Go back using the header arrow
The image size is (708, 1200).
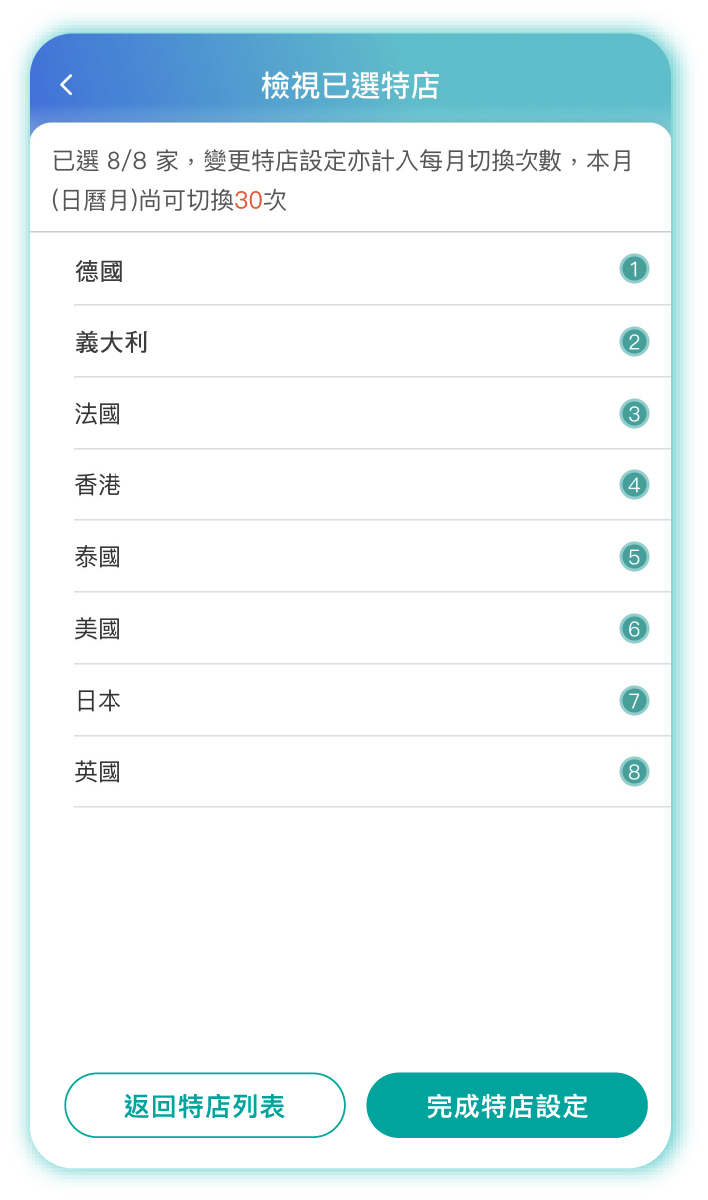point(67,85)
